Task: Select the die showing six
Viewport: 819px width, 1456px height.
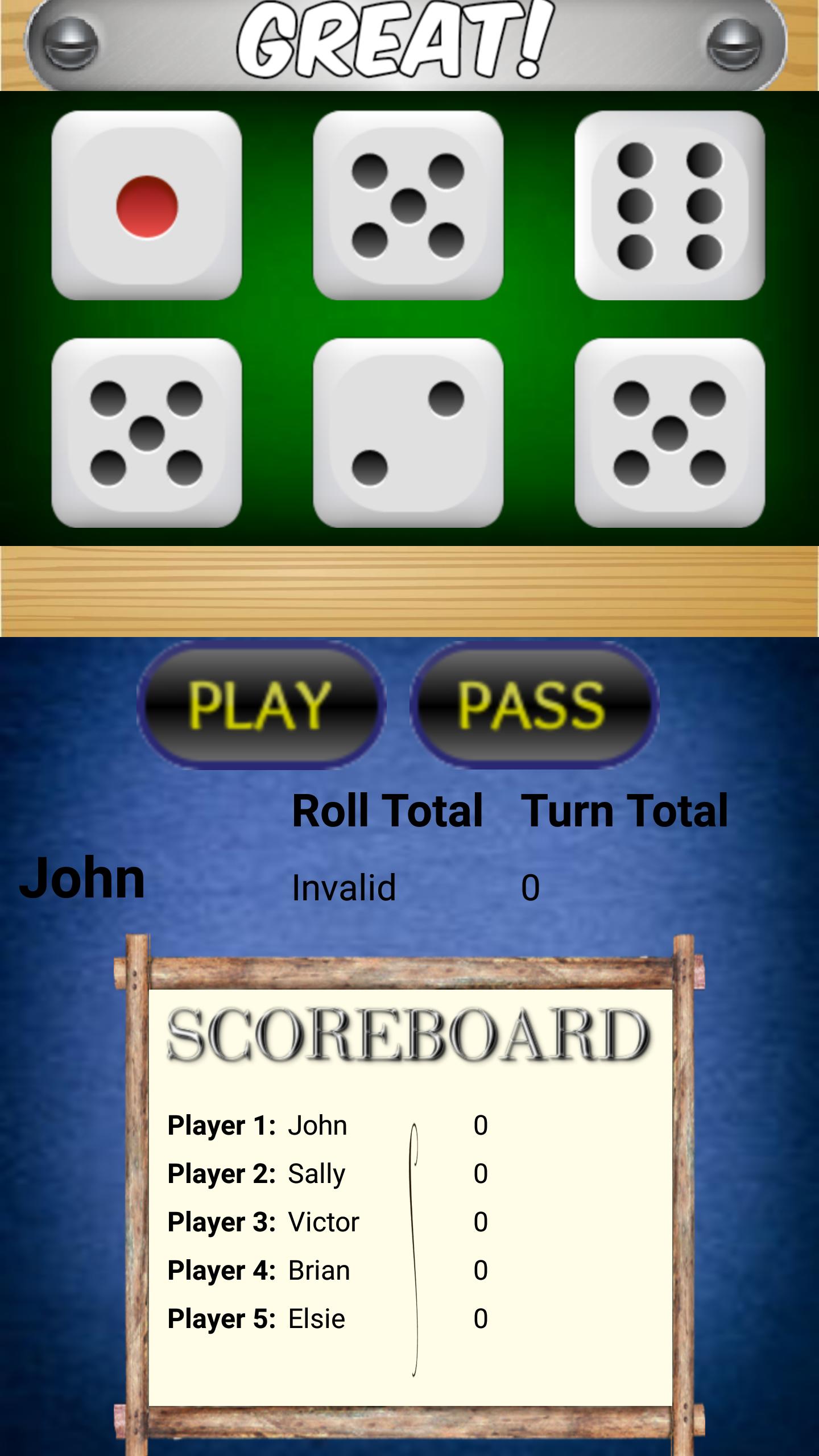Action: (x=669, y=206)
